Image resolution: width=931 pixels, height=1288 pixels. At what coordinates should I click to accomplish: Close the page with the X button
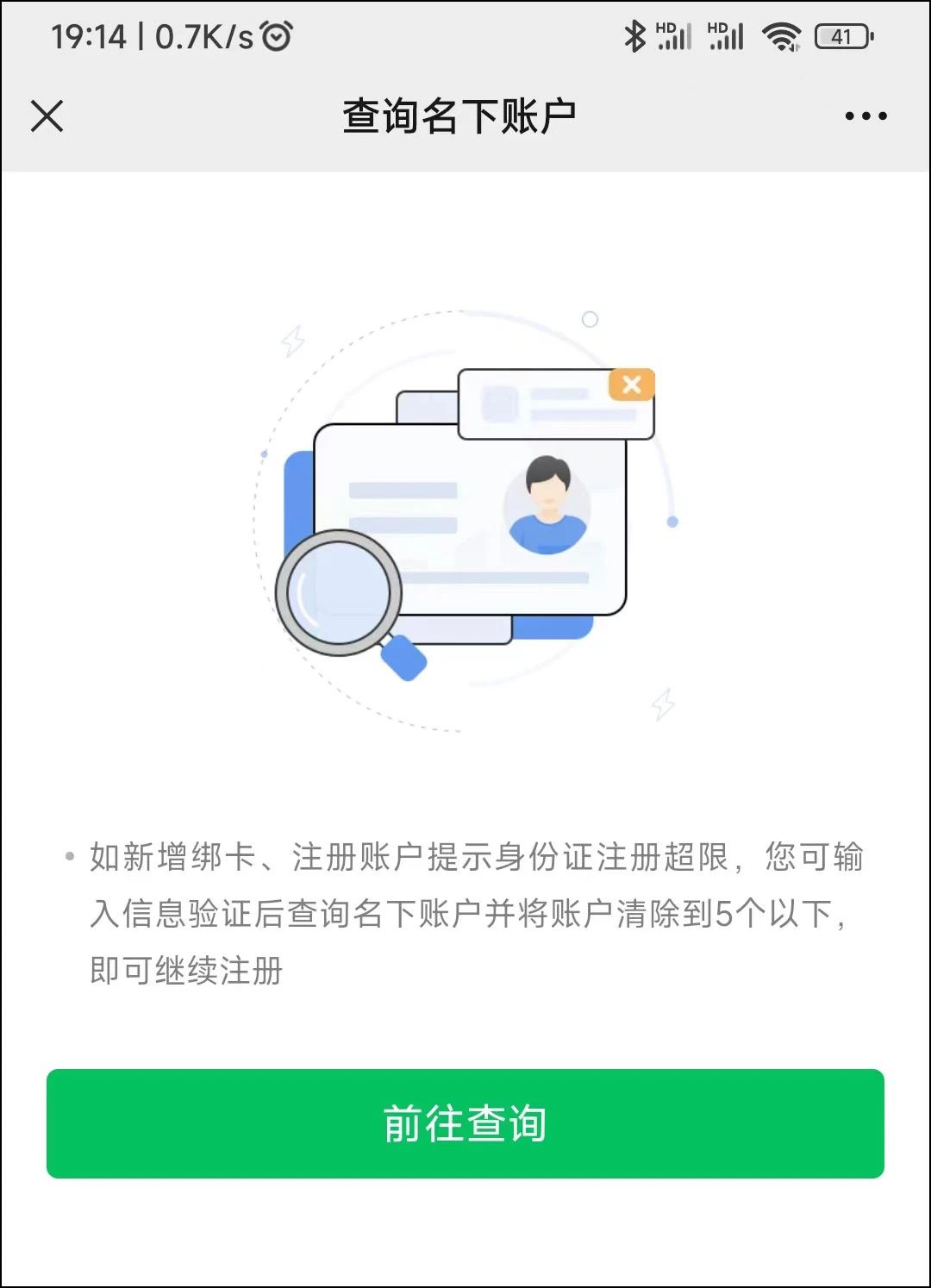(x=47, y=116)
